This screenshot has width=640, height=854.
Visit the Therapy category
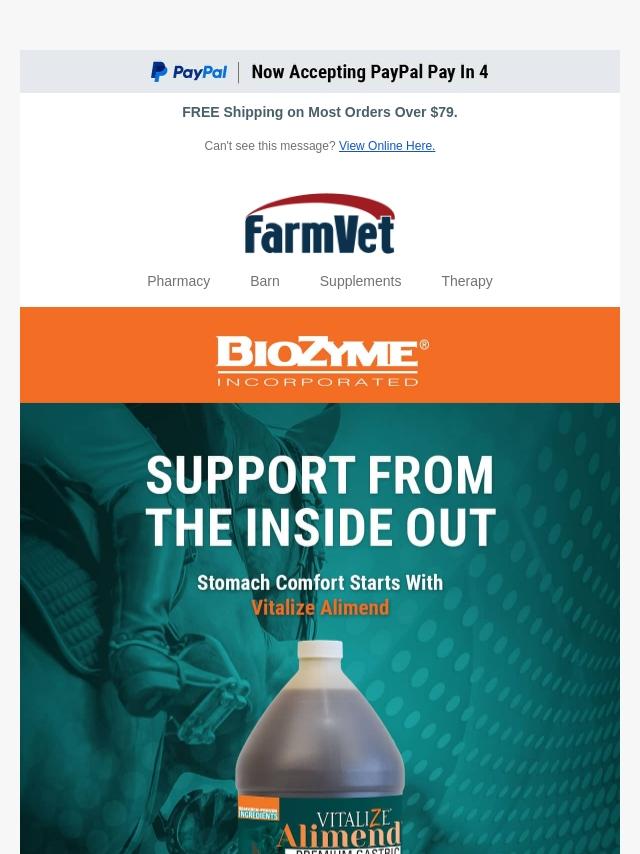(x=466, y=281)
